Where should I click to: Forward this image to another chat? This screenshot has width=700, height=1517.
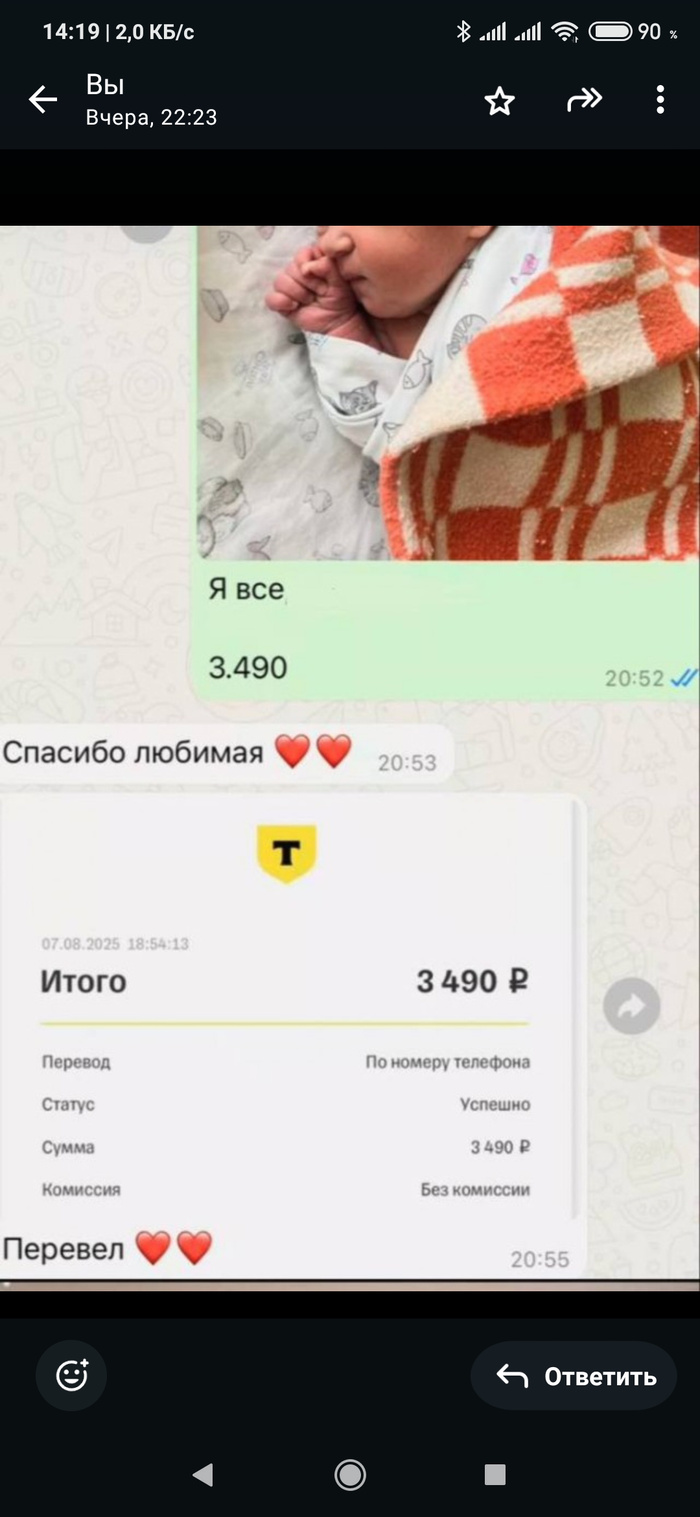(584, 99)
